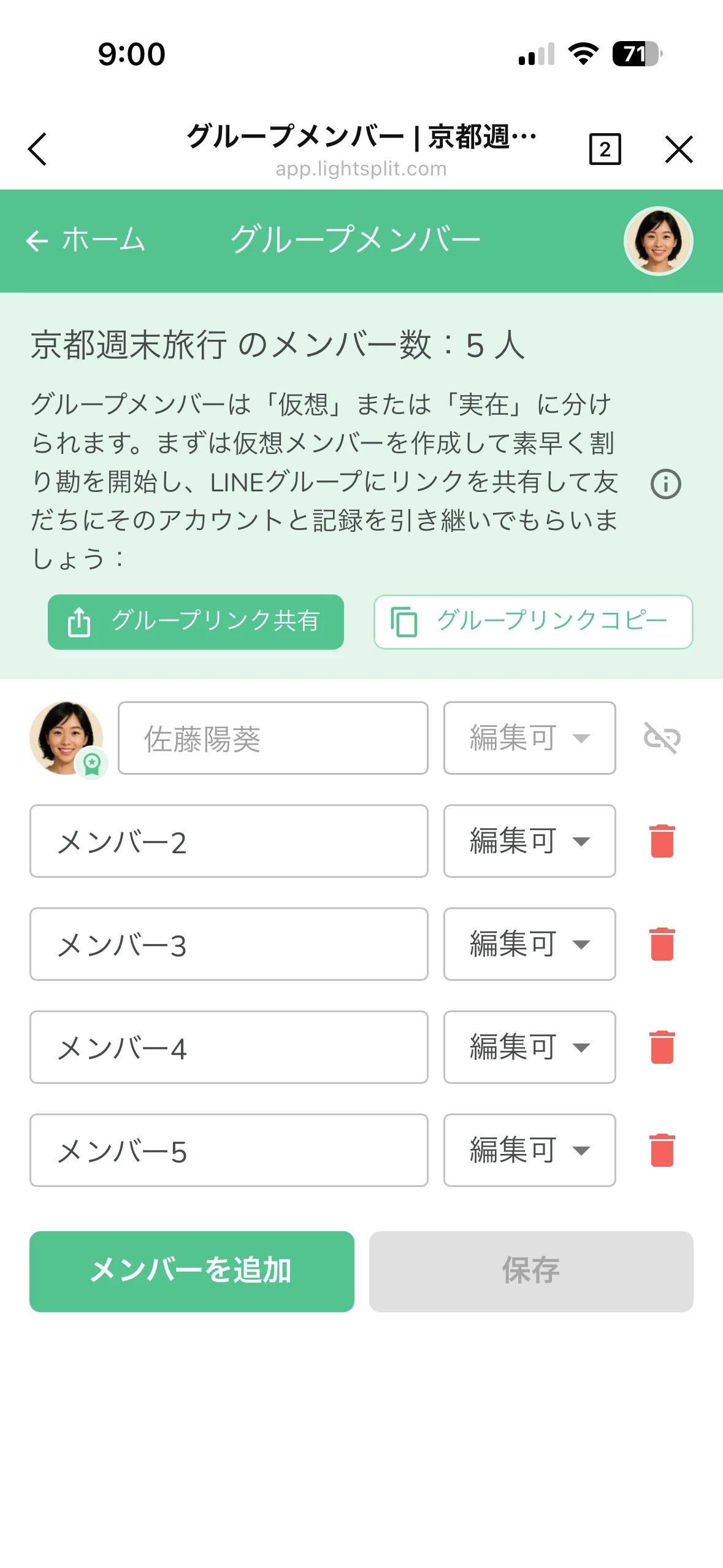The image size is (723, 1568).
Task: Tap the share icon on グループリンク共有 button
Action: [78, 621]
